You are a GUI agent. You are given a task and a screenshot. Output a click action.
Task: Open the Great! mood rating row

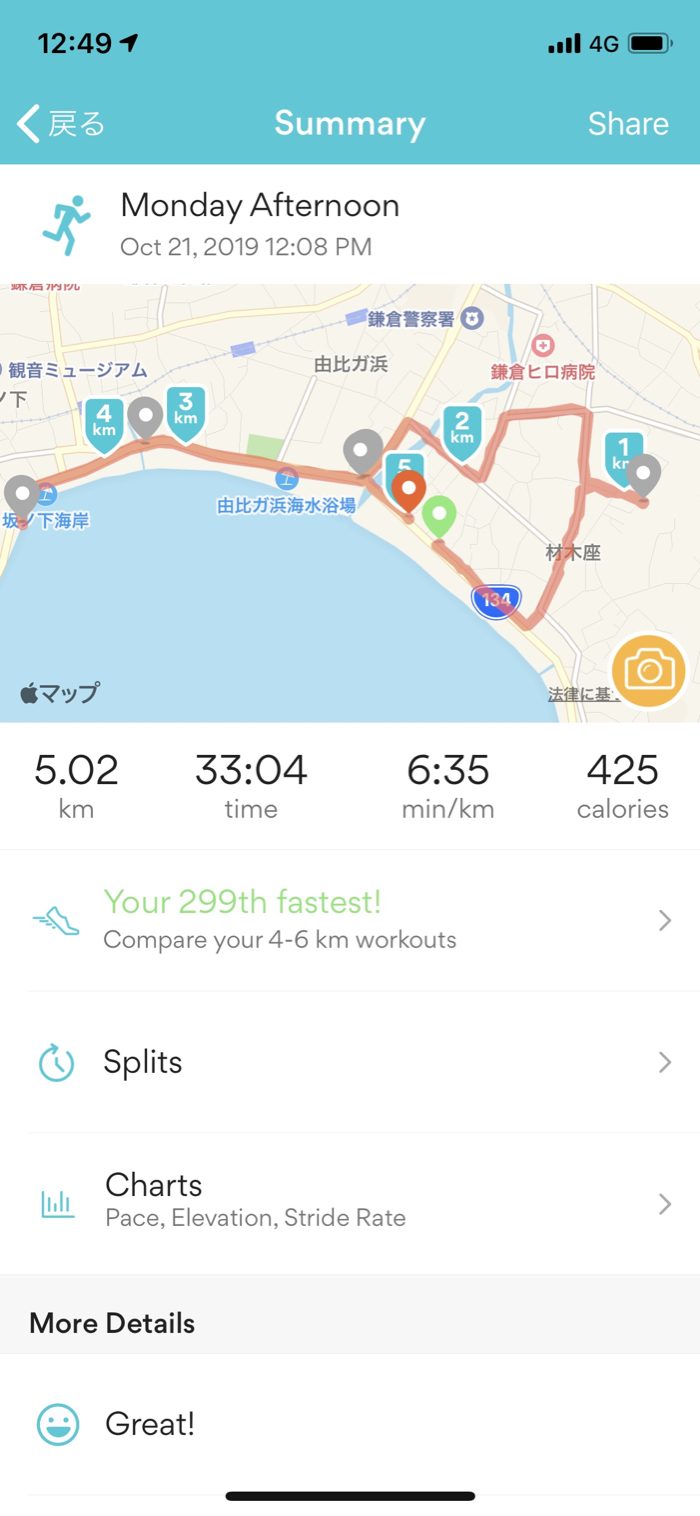coord(350,1424)
